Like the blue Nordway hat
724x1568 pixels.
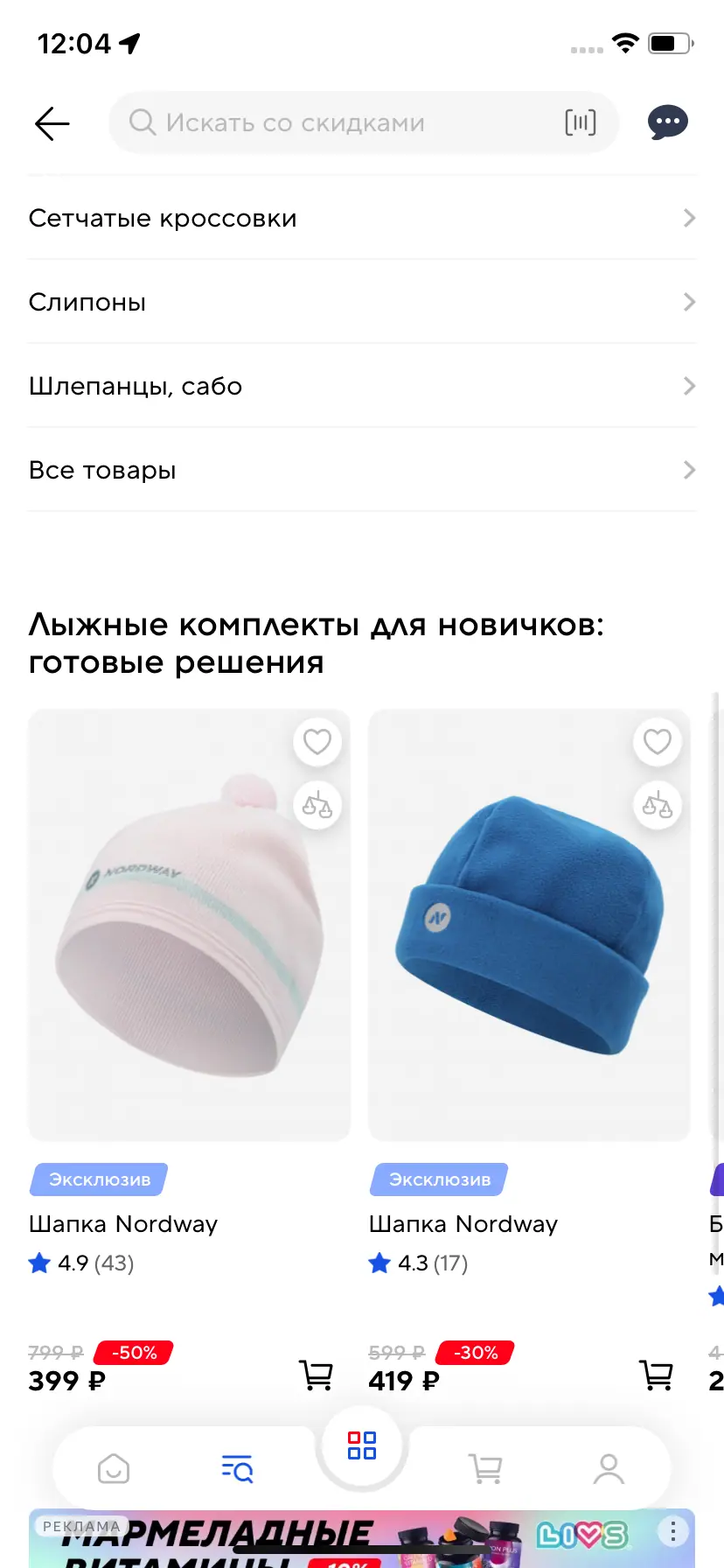pos(658,742)
